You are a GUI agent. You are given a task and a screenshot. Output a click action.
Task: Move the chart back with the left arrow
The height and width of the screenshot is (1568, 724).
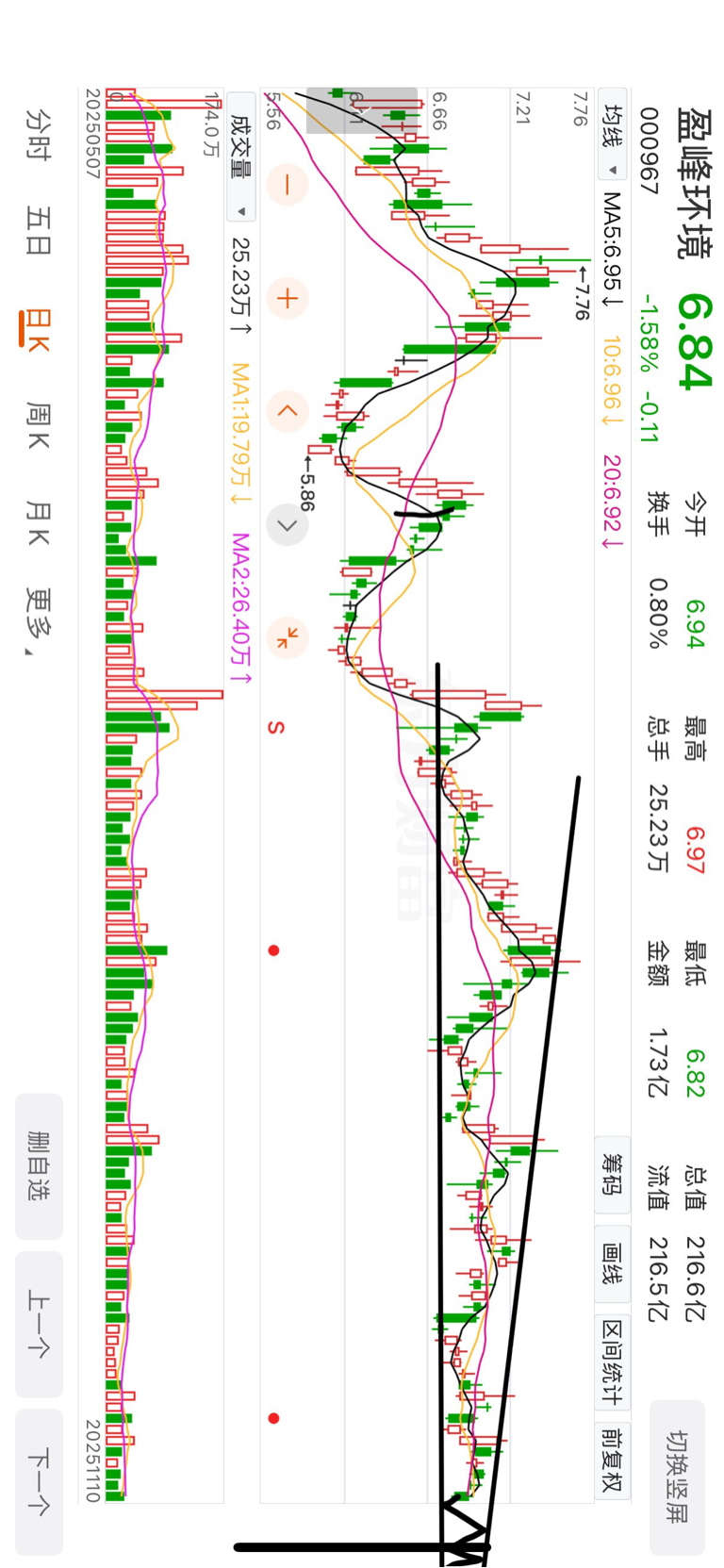[x=288, y=411]
